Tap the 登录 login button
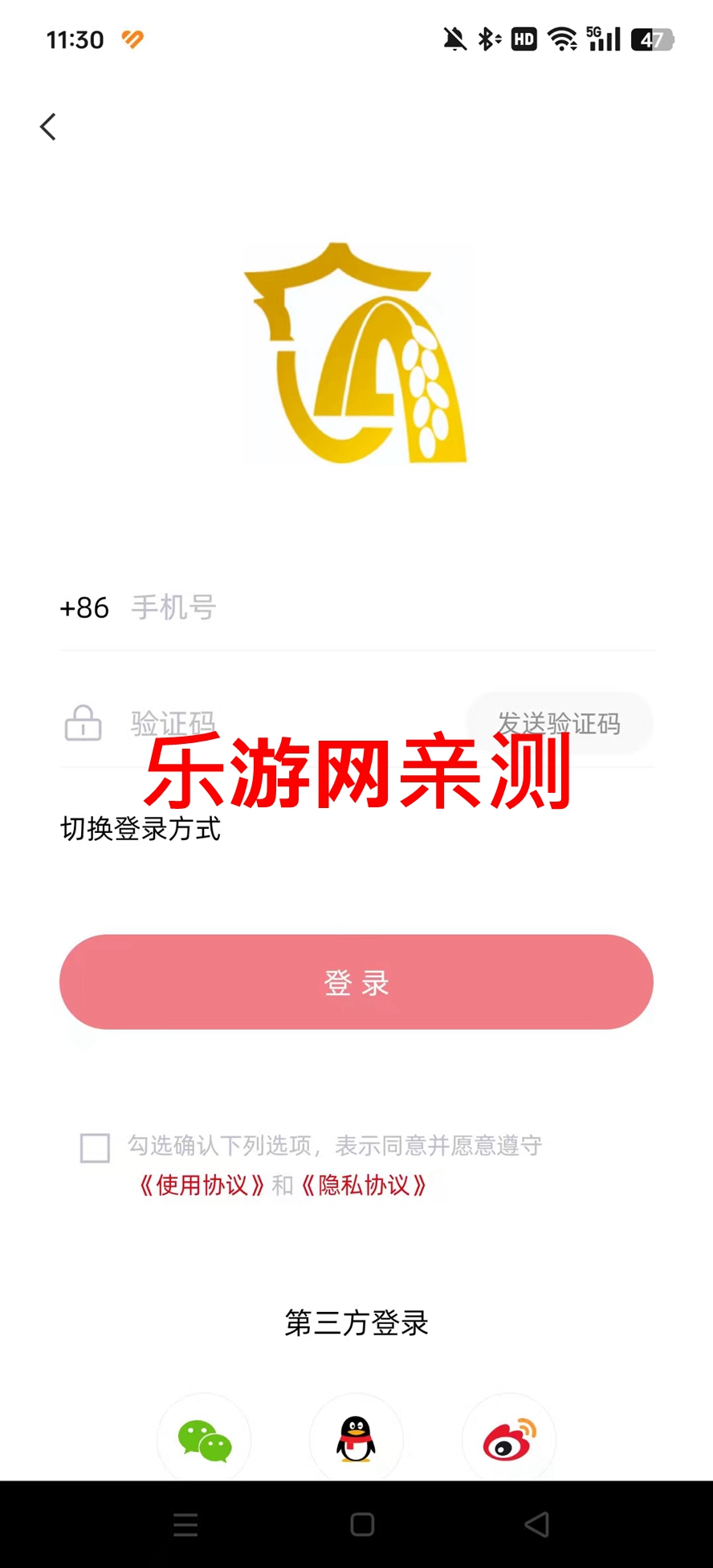This screenshot has height=1568, width=713. click(x=356, y=982)
